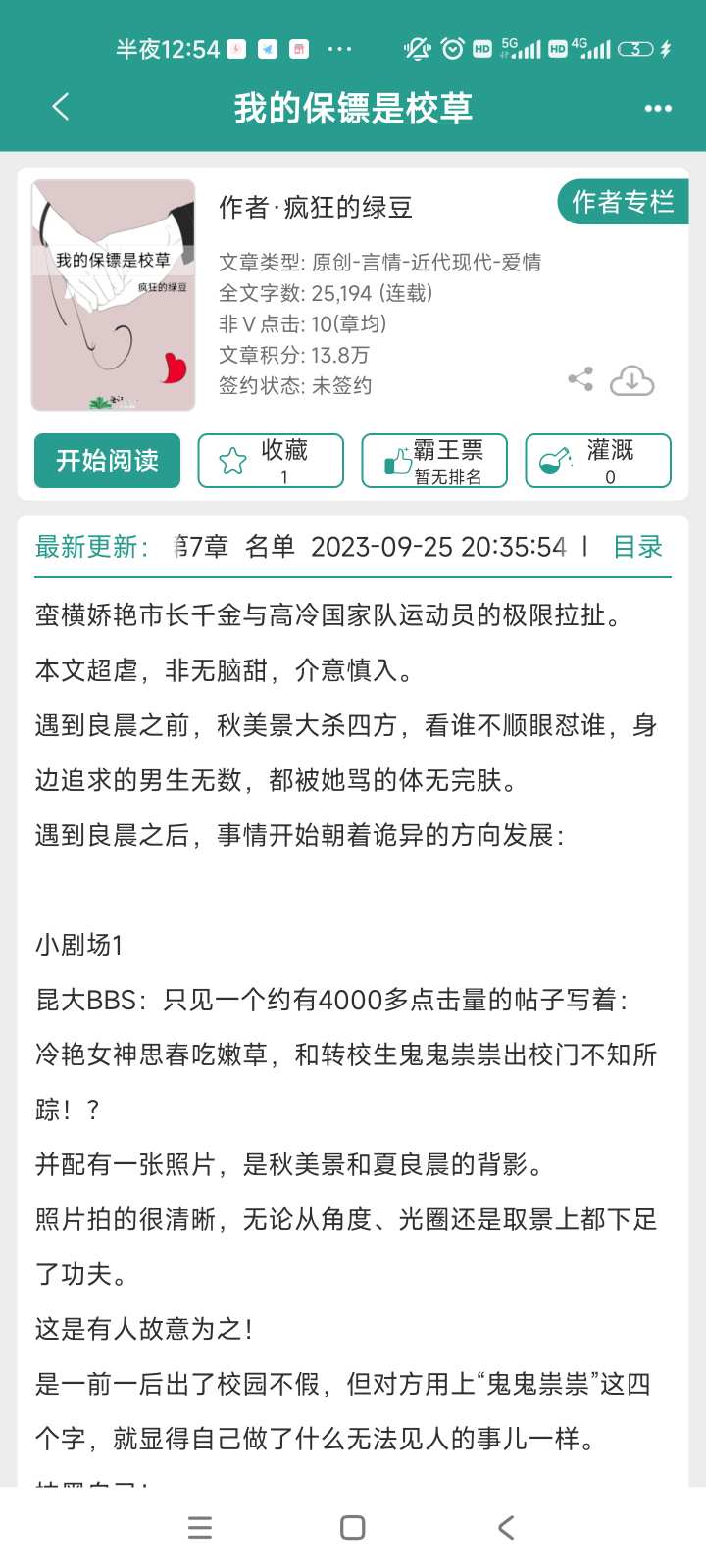The width and height of the screenshot is (706, 1568).
Task: Go back using the top-left arrow
Action: tap(61, 107)
